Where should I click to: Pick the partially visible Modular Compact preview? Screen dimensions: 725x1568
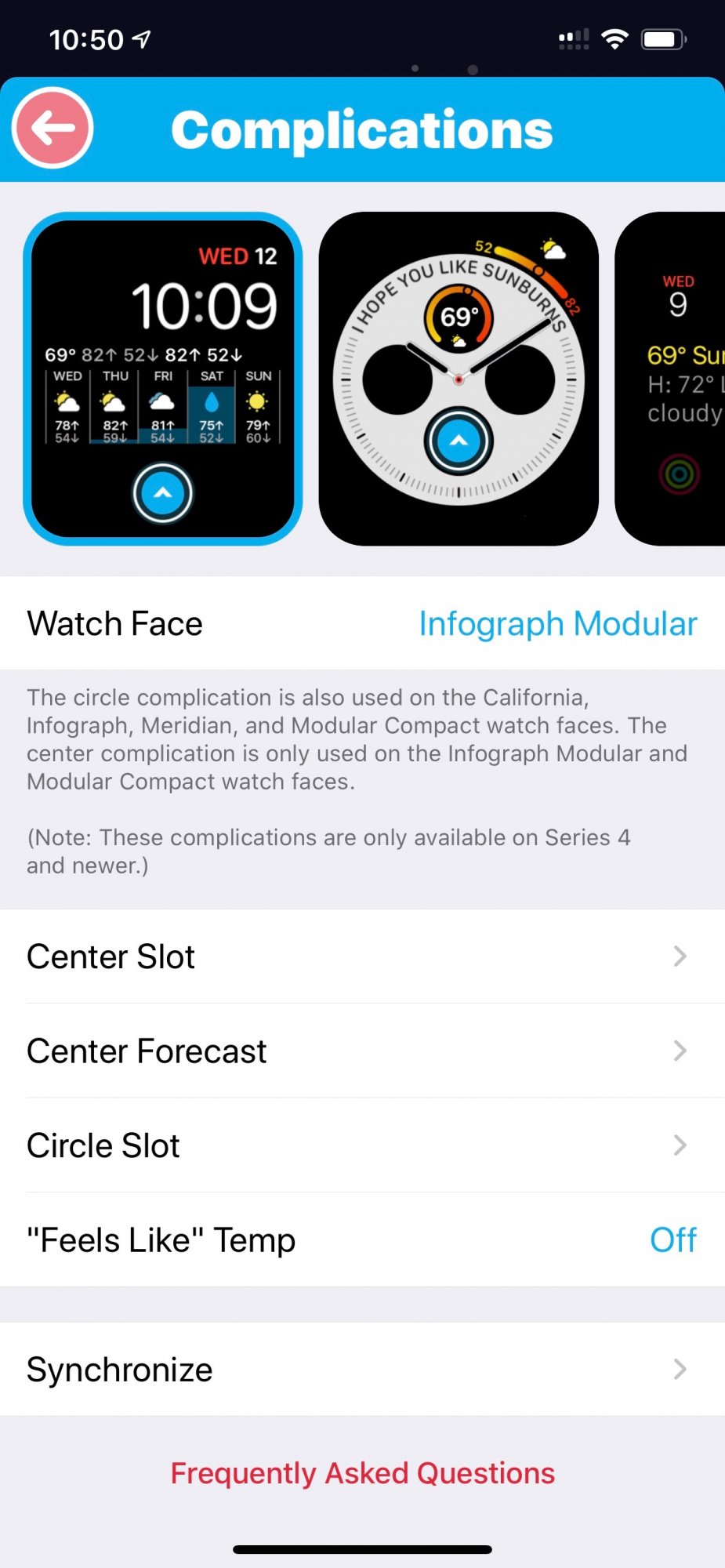[x=670, y=379]
